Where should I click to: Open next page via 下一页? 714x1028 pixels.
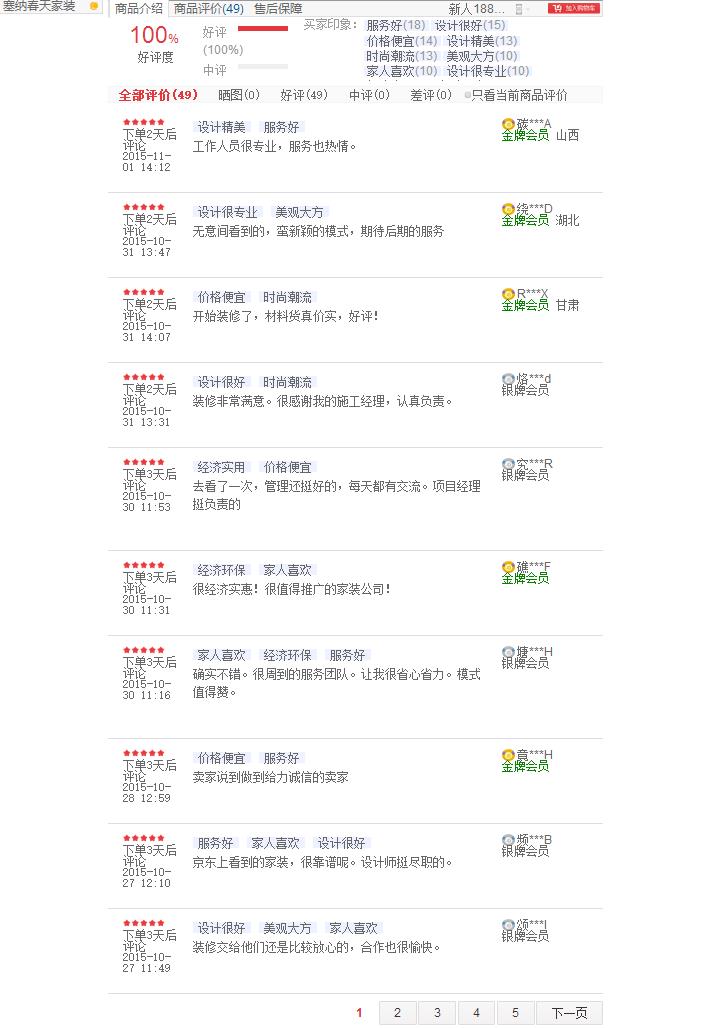coord(569,1013)
